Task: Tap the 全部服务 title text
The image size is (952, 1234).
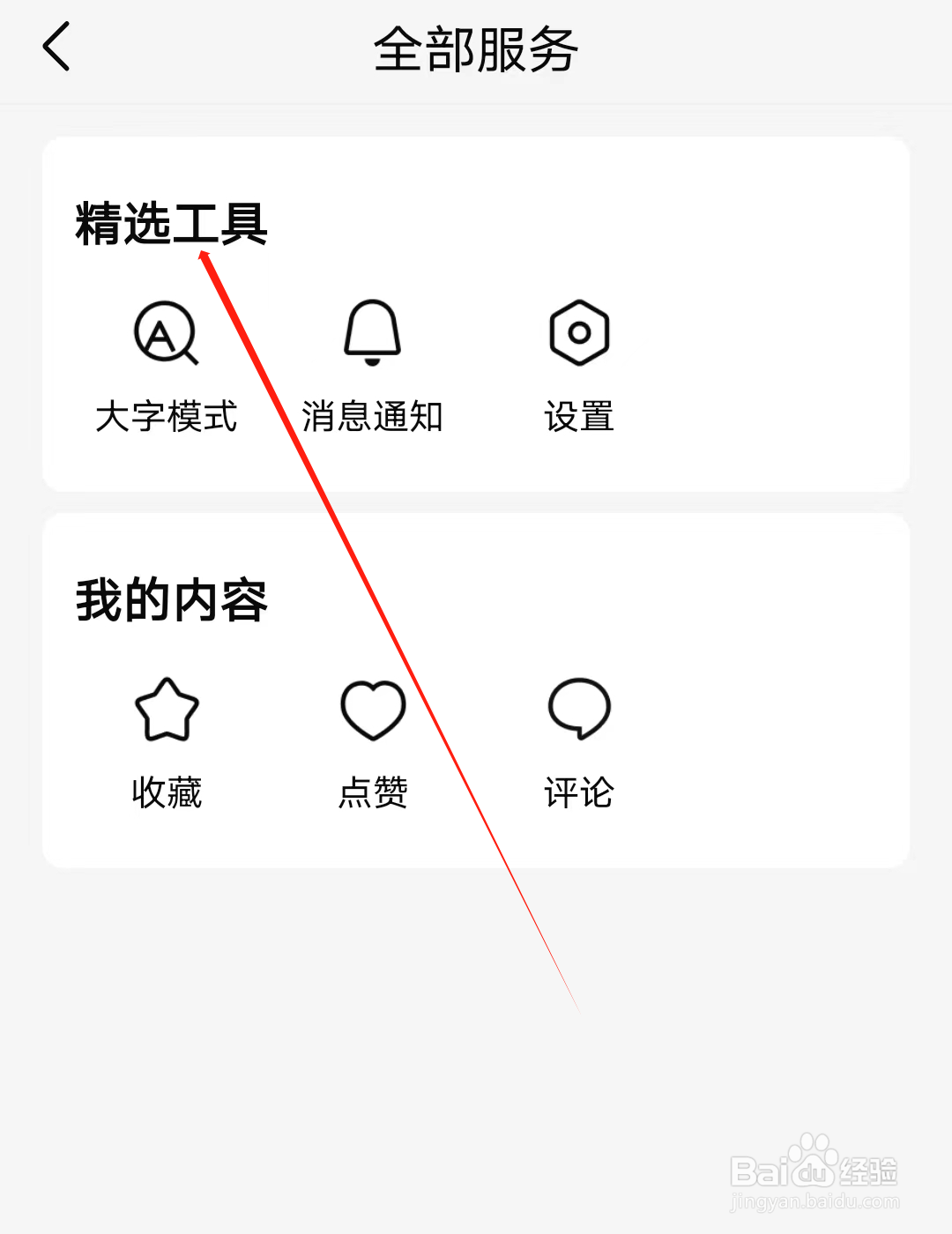Action: click(475, 50)
